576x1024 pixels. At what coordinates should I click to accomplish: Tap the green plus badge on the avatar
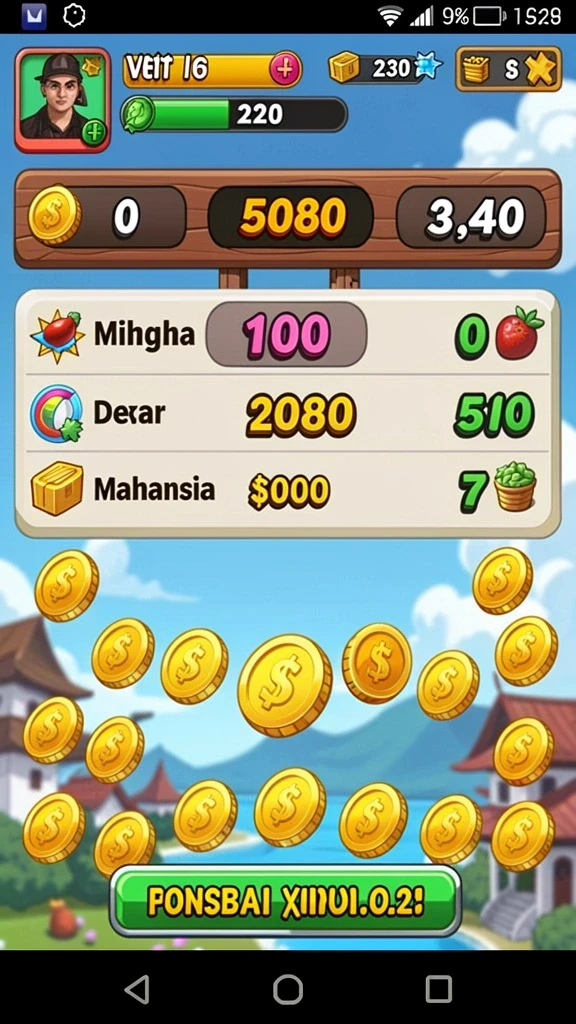(x=94, y=133)
